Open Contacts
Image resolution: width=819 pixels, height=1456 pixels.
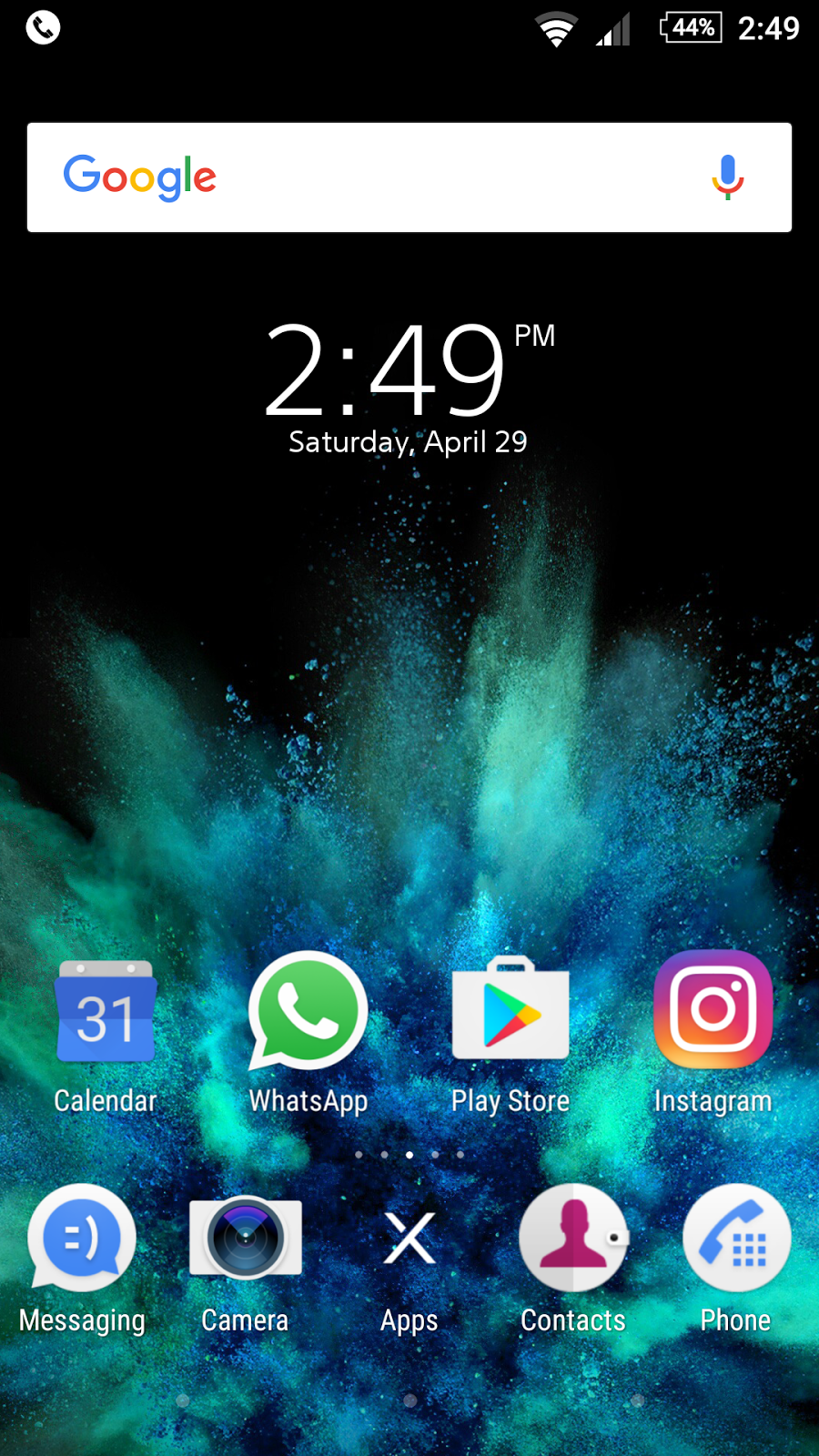tap(573, 1238)
